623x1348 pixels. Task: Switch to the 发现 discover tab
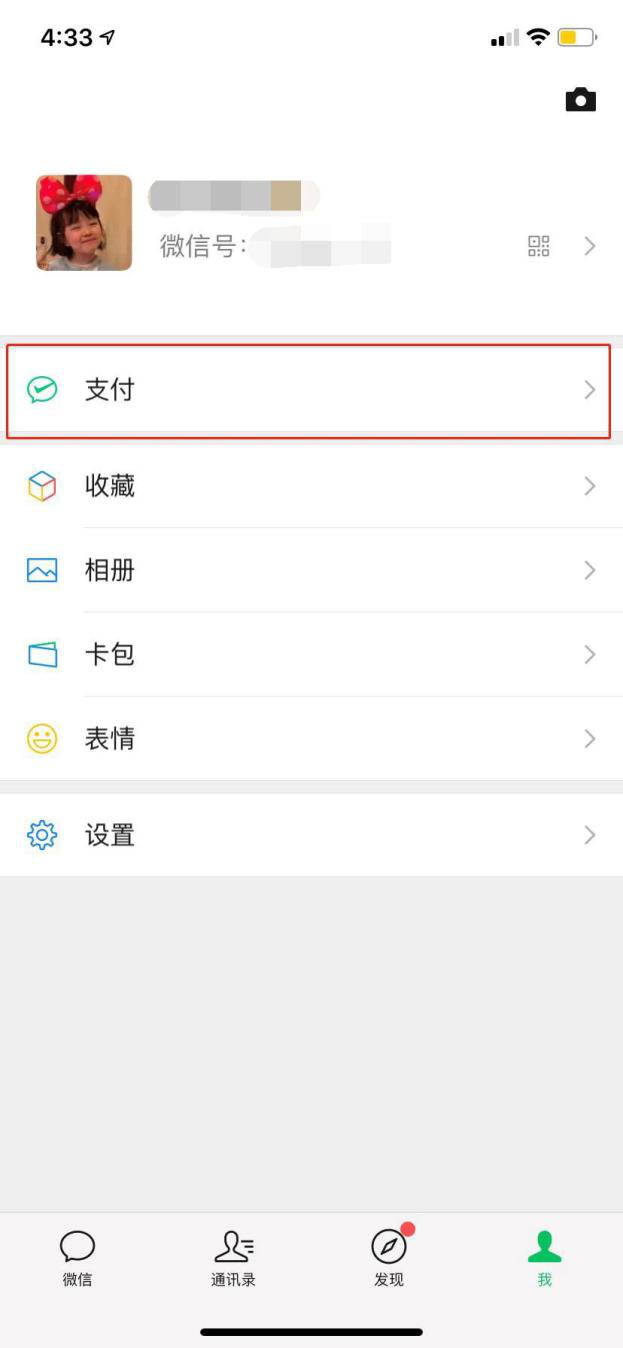(389, 1258)
